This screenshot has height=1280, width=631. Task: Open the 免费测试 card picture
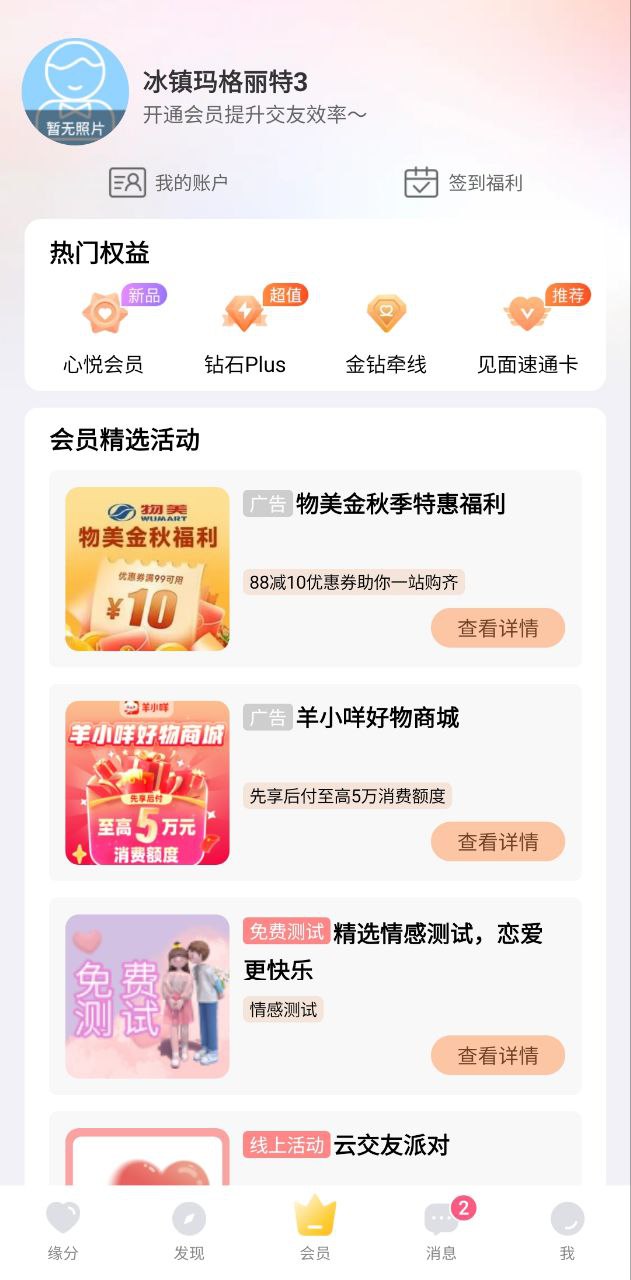click(147, 996)
